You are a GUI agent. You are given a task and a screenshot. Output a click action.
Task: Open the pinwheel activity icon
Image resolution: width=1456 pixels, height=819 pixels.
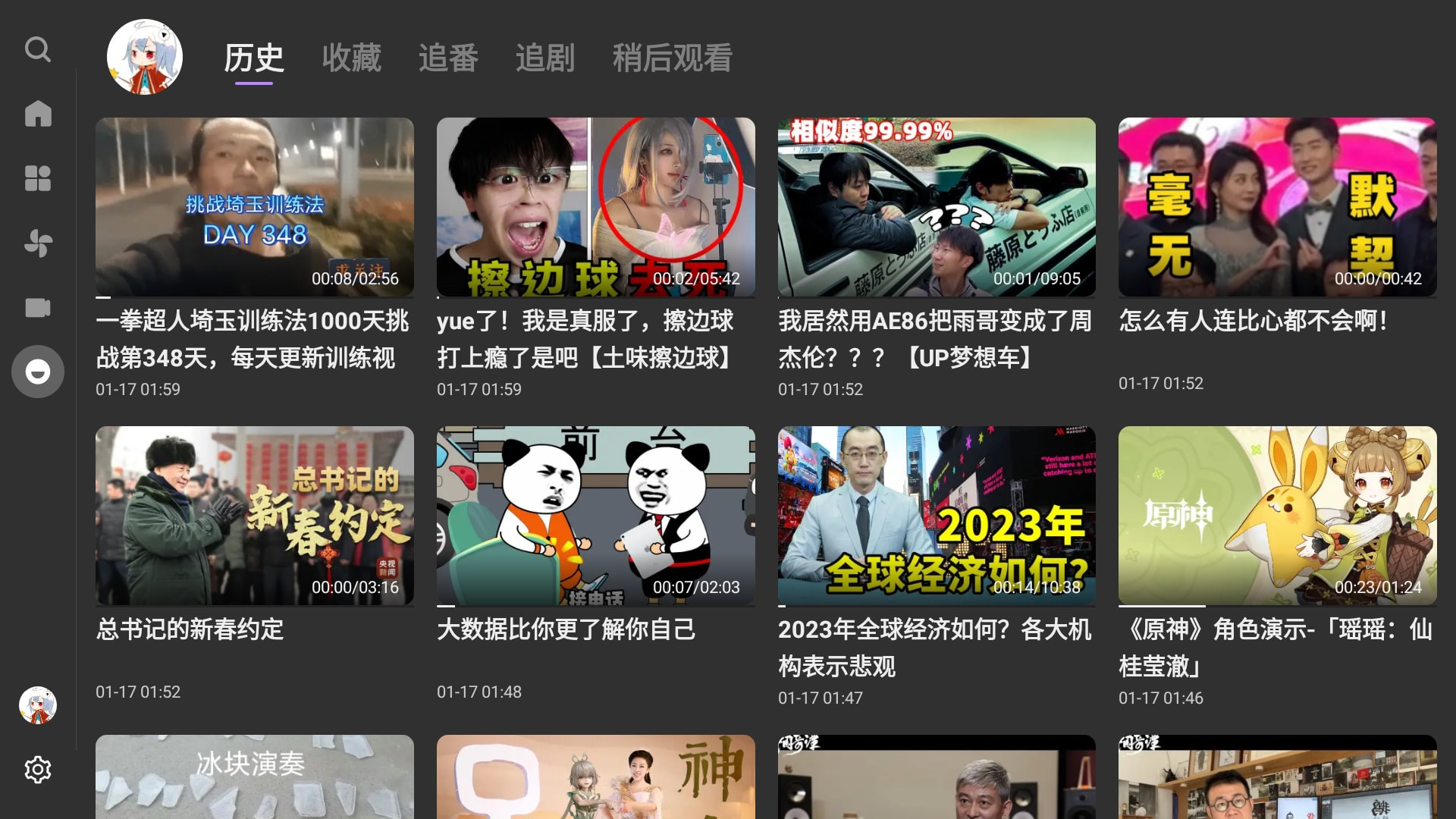pyautogui.click(x=38, y=243)
